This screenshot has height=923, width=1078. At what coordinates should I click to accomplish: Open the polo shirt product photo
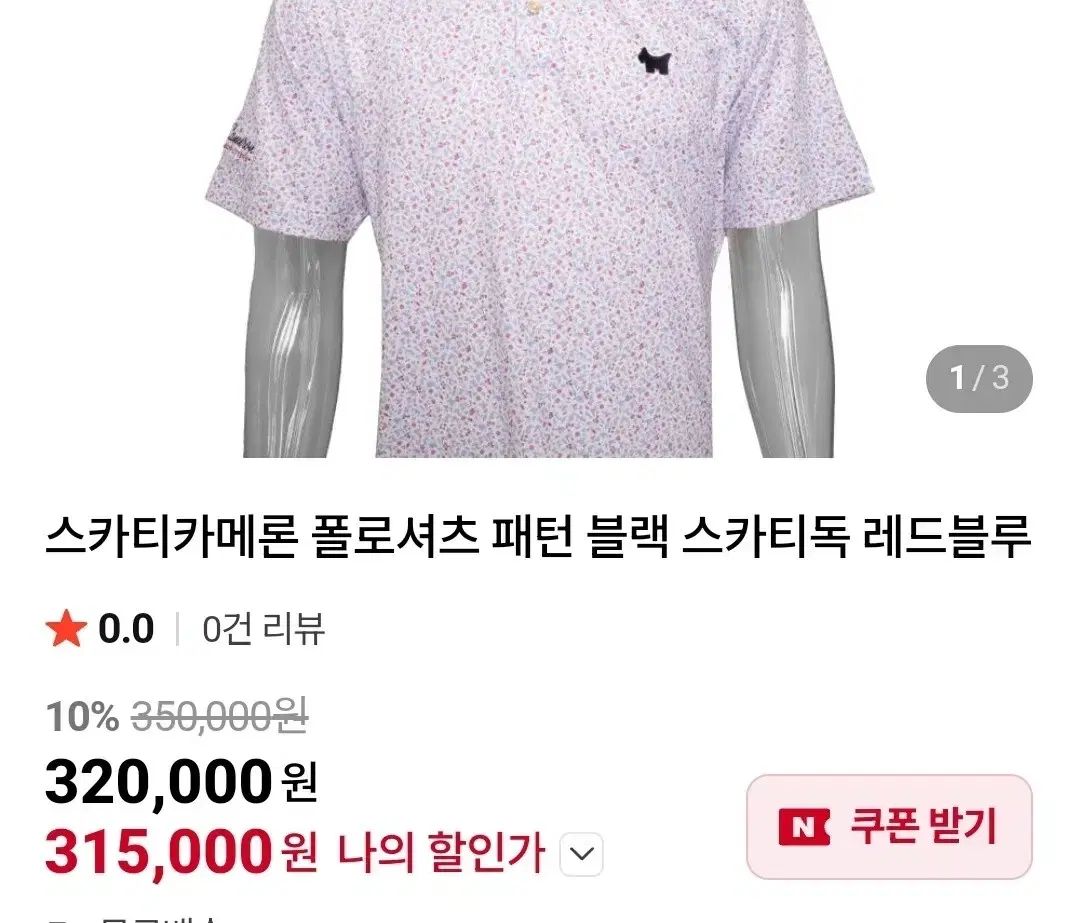pyautogui.click(x=538, y=230)
